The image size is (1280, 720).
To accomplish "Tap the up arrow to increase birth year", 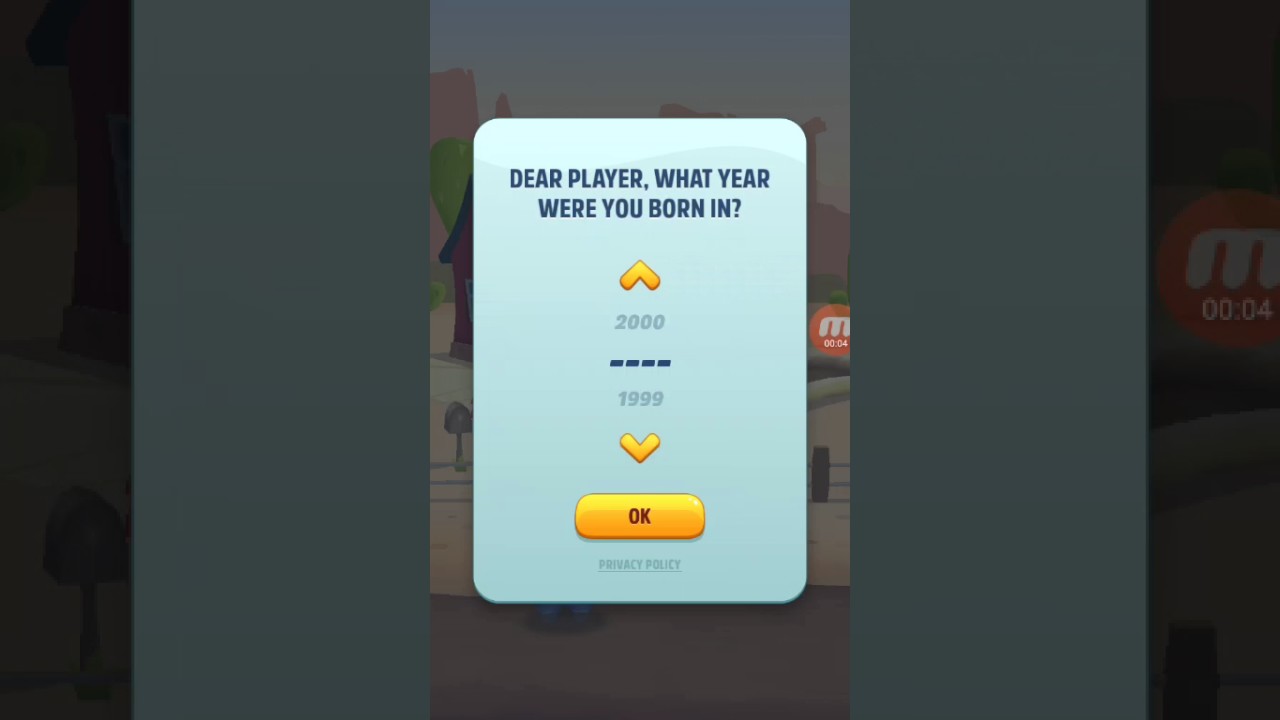I will point(640,277).
